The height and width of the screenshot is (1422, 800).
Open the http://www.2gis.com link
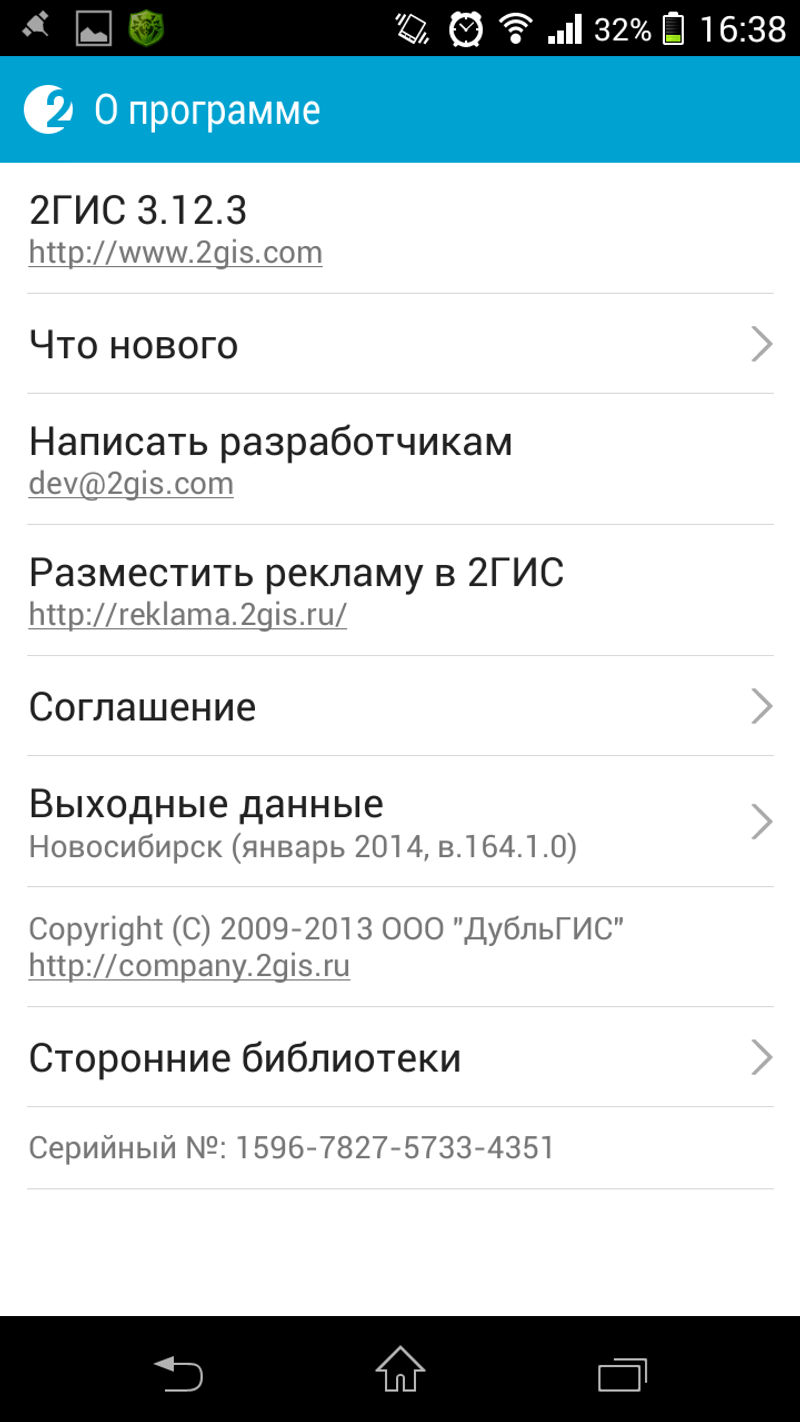[175, 252]
